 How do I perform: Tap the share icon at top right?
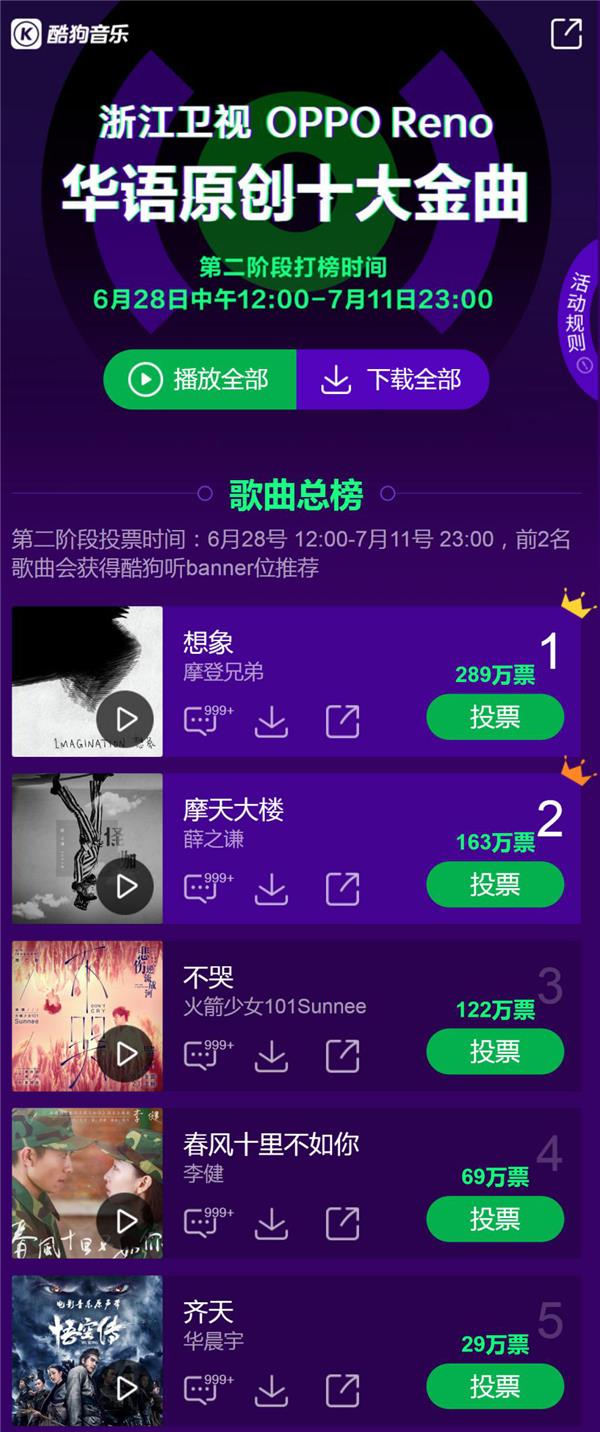coord(566,33)
